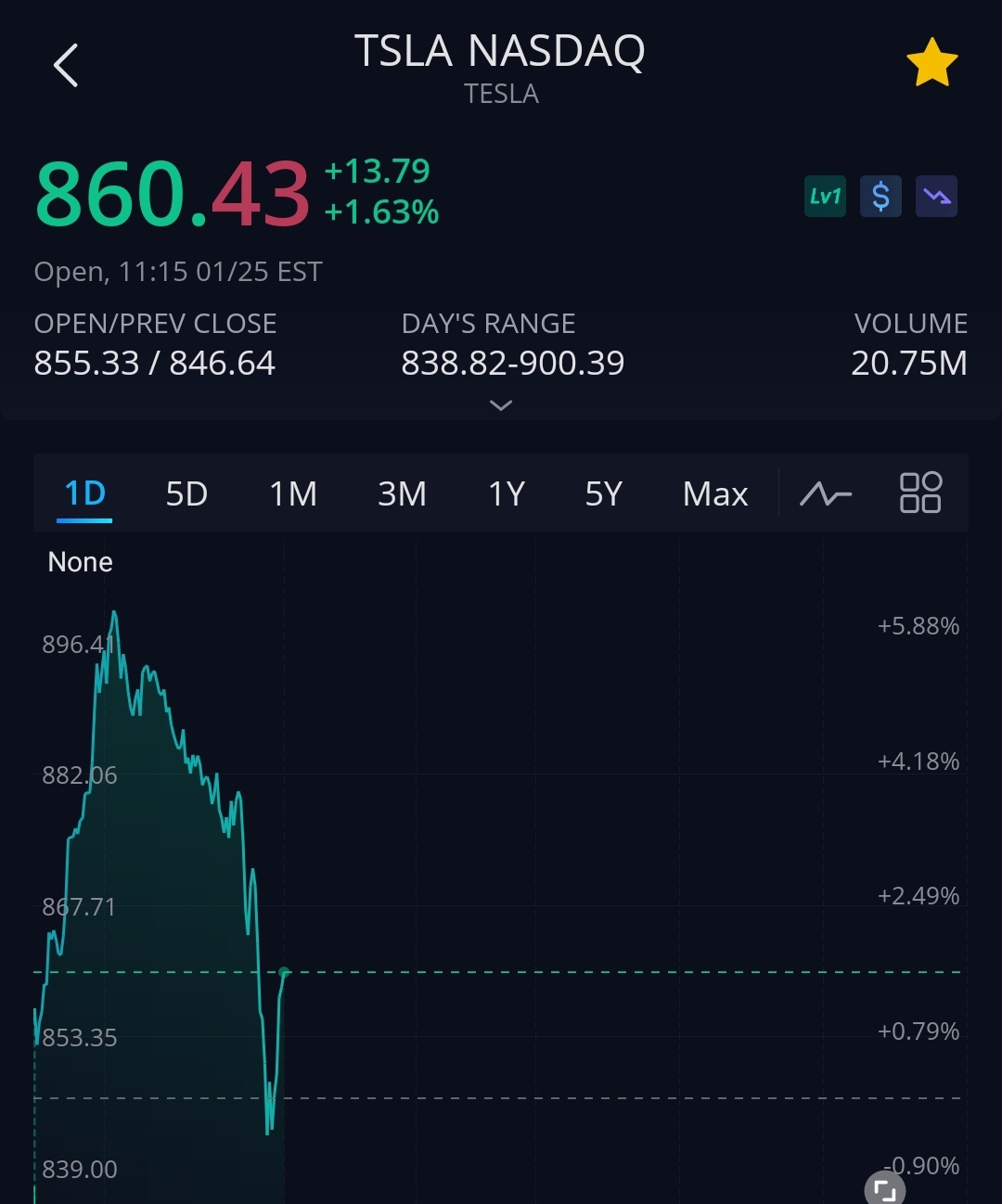
Task: Show the 1M chart range
Action: click(x=293, y=493)
